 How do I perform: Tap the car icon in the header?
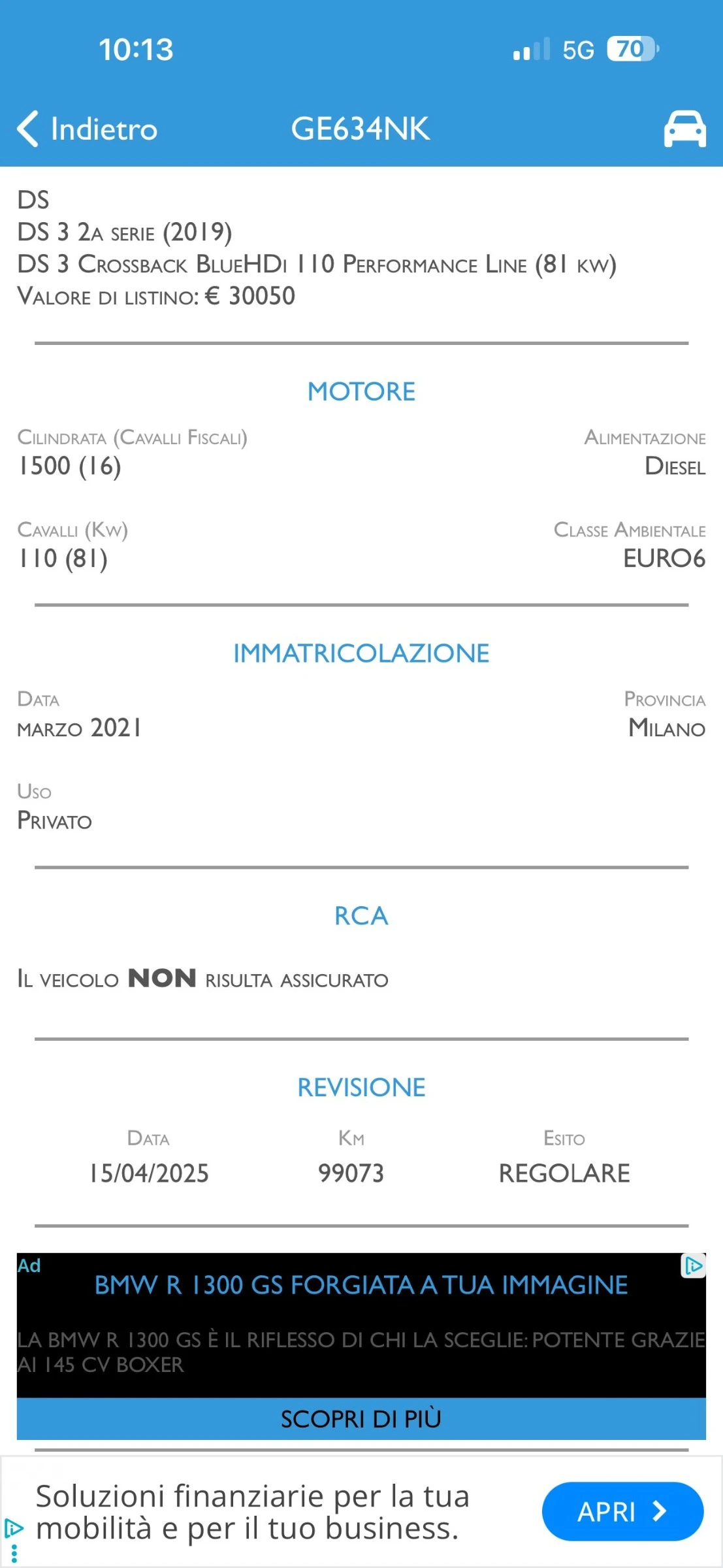pyautogui.click(x=684, y=129)
